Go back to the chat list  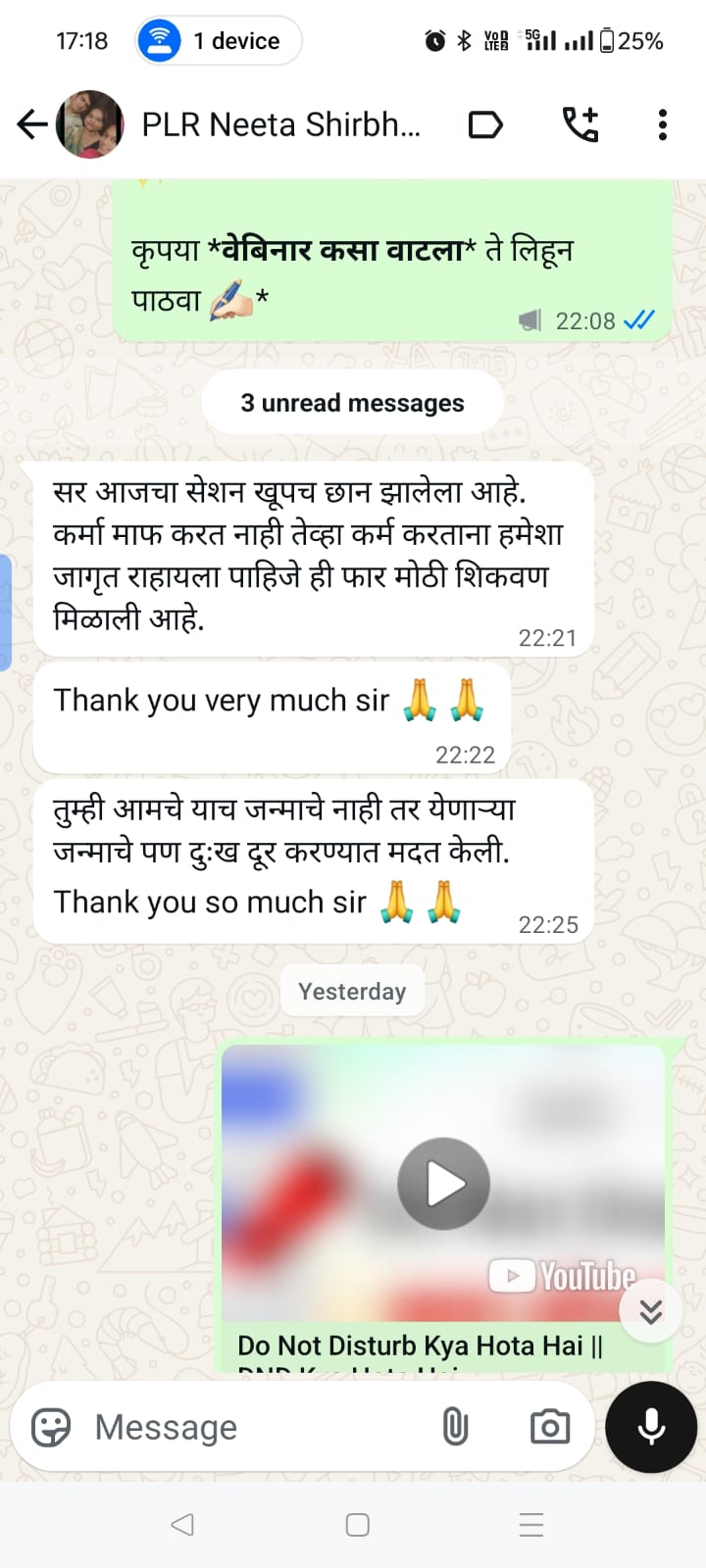(31, 124)
